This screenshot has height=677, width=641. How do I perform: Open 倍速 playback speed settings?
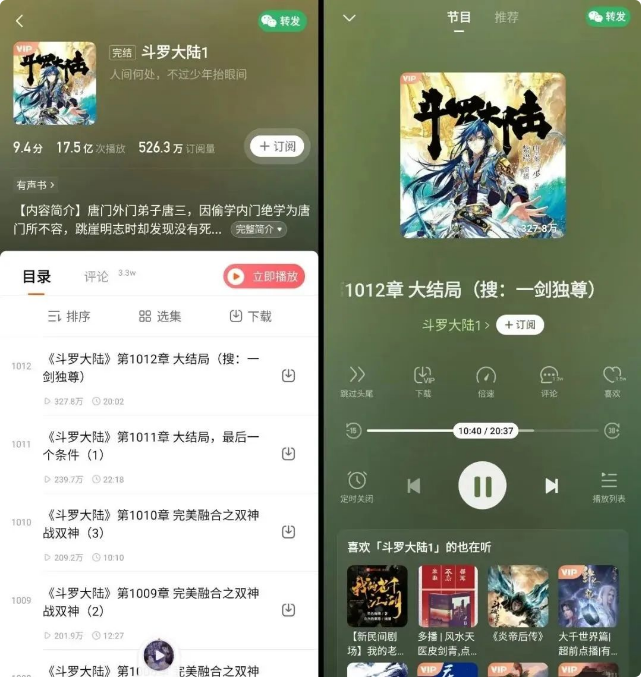click(486, 380)
